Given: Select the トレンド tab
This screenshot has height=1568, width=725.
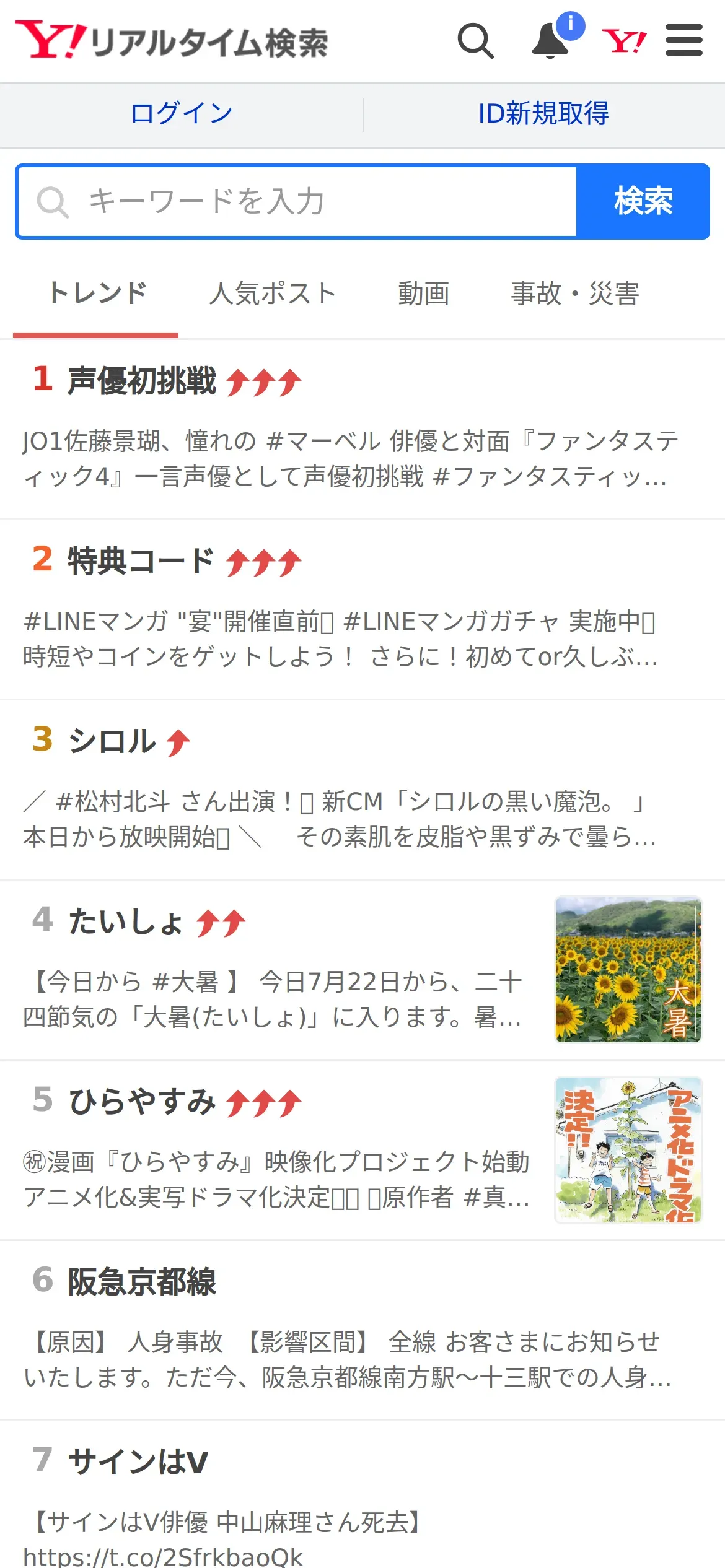Looking at the screenshot, I should pos(97,294).
